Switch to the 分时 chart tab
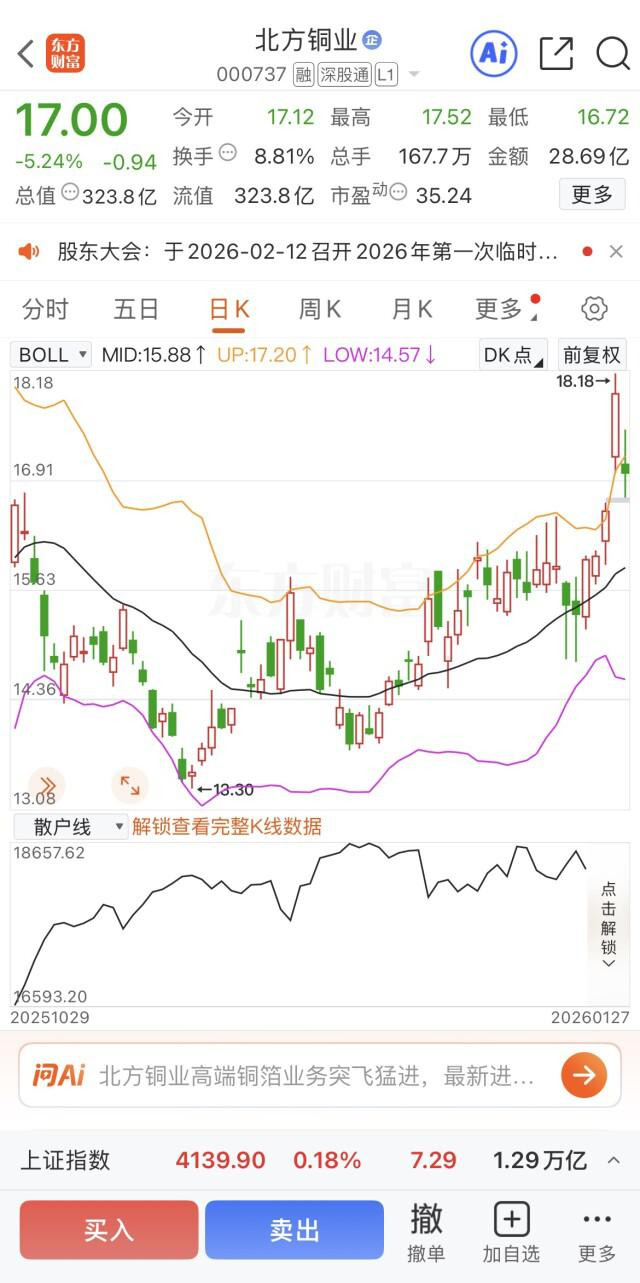 (45, 309)
